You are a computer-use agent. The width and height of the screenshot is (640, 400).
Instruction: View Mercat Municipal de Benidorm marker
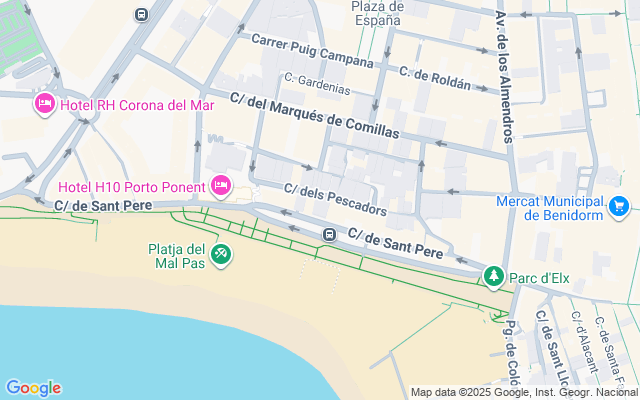tap(620, 206)
